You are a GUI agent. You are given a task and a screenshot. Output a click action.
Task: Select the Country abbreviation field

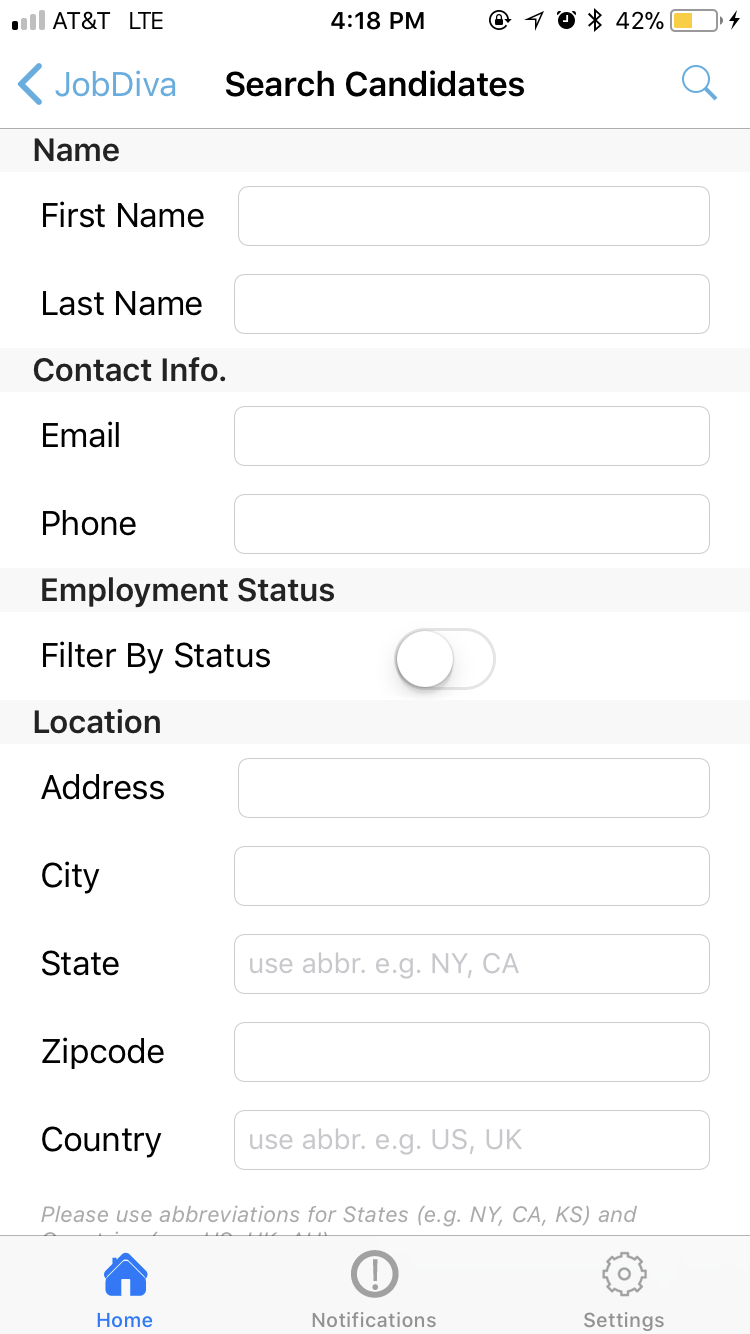pos(471,1140)
